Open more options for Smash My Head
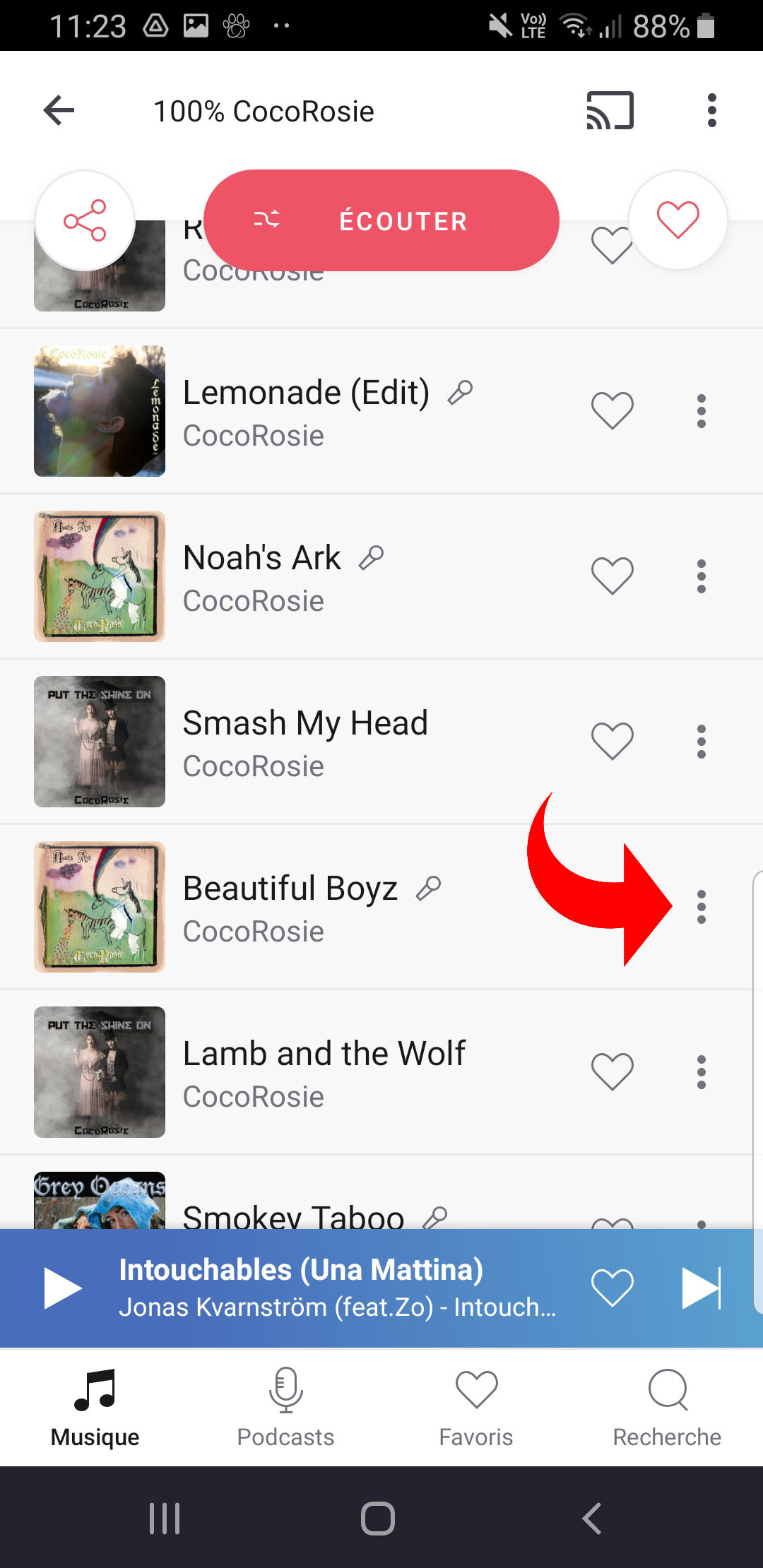This screenshot has width=763, height=1568. coord(701,742)
